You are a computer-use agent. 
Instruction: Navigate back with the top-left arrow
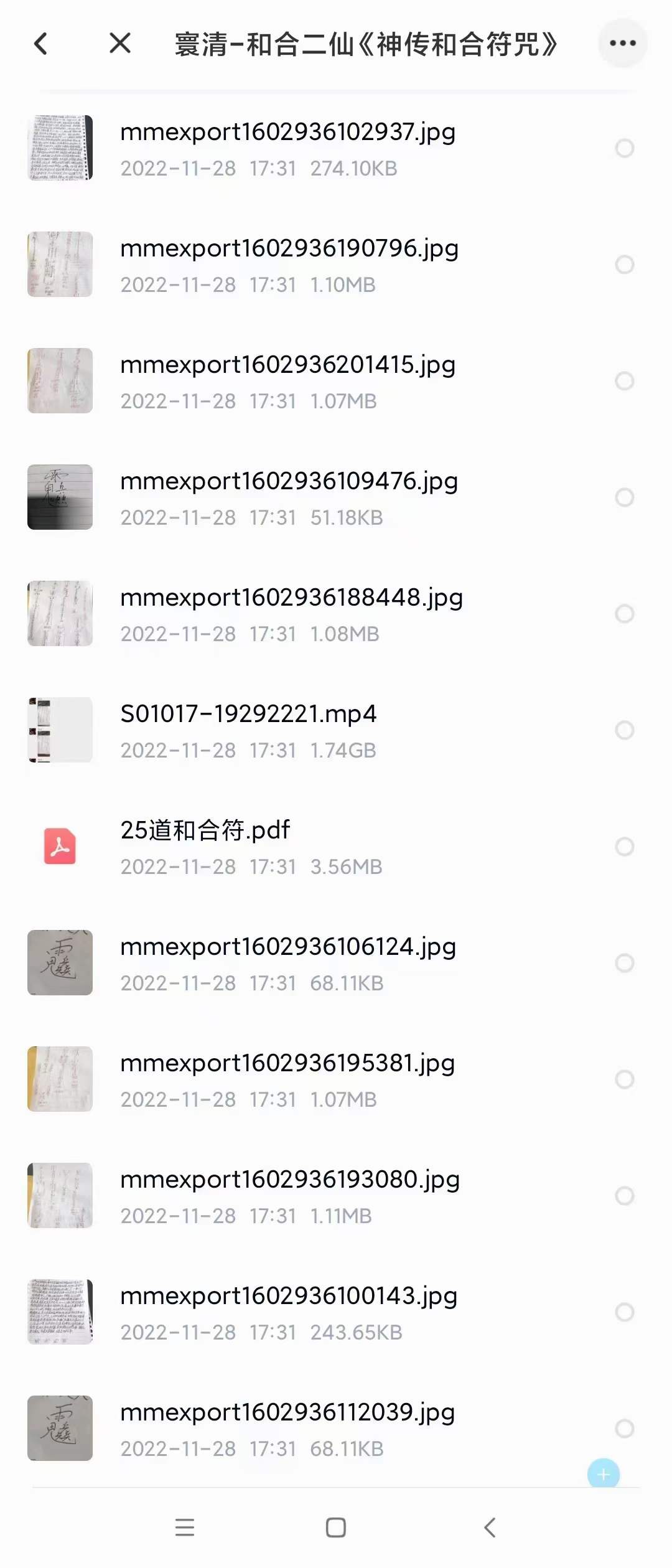point(40,44)
